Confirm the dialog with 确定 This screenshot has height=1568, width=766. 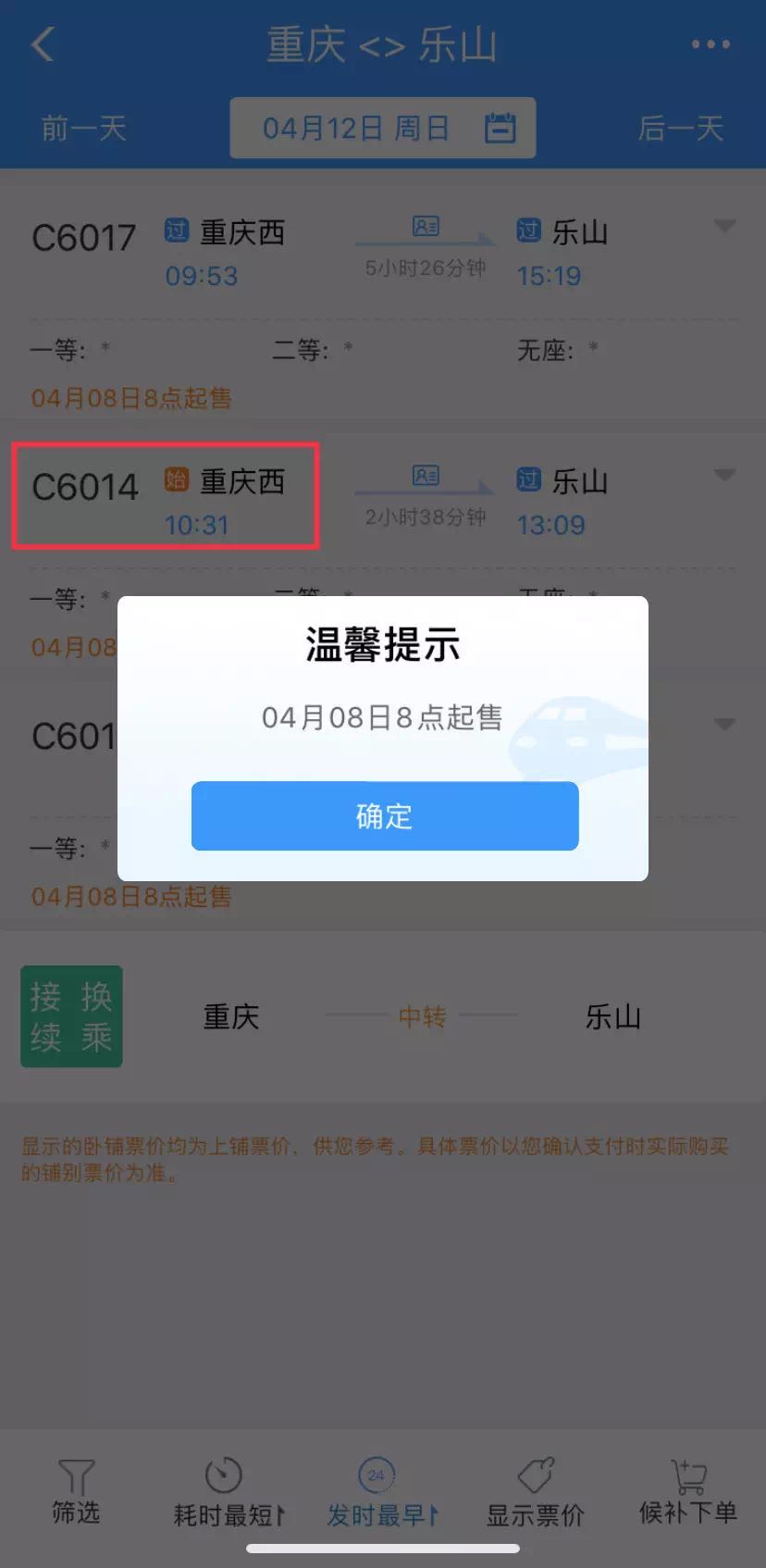pyautogui.click(x=385, y=815)
